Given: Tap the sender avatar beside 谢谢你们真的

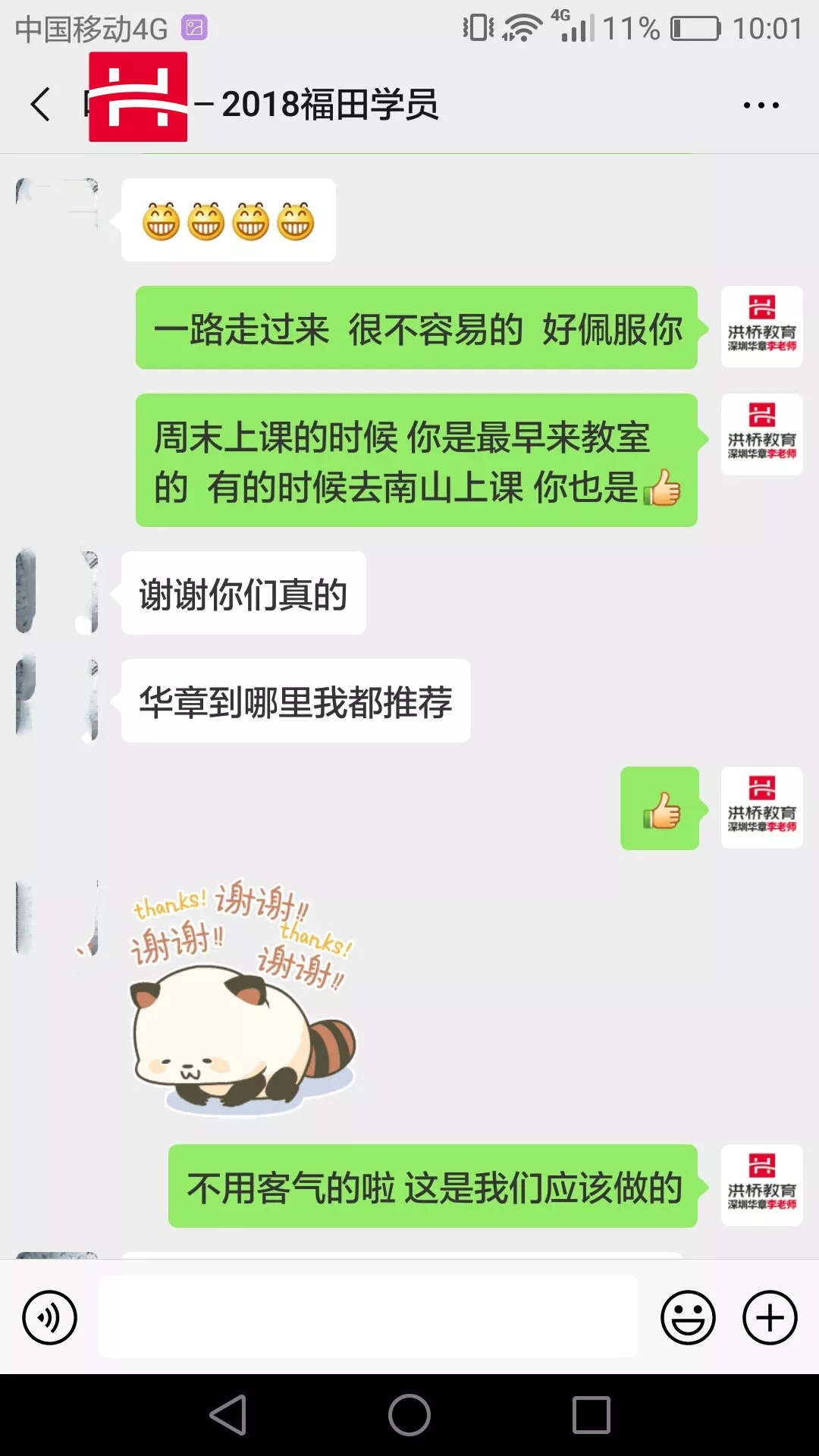Looking at the screenshot, I should click(58, 592).
